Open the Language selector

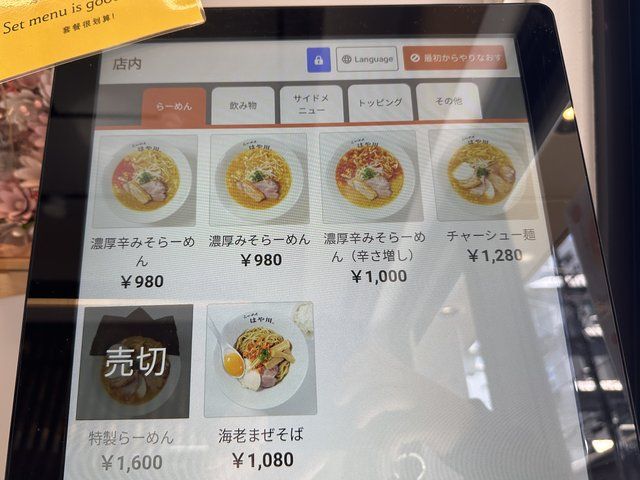click(366, 59)
